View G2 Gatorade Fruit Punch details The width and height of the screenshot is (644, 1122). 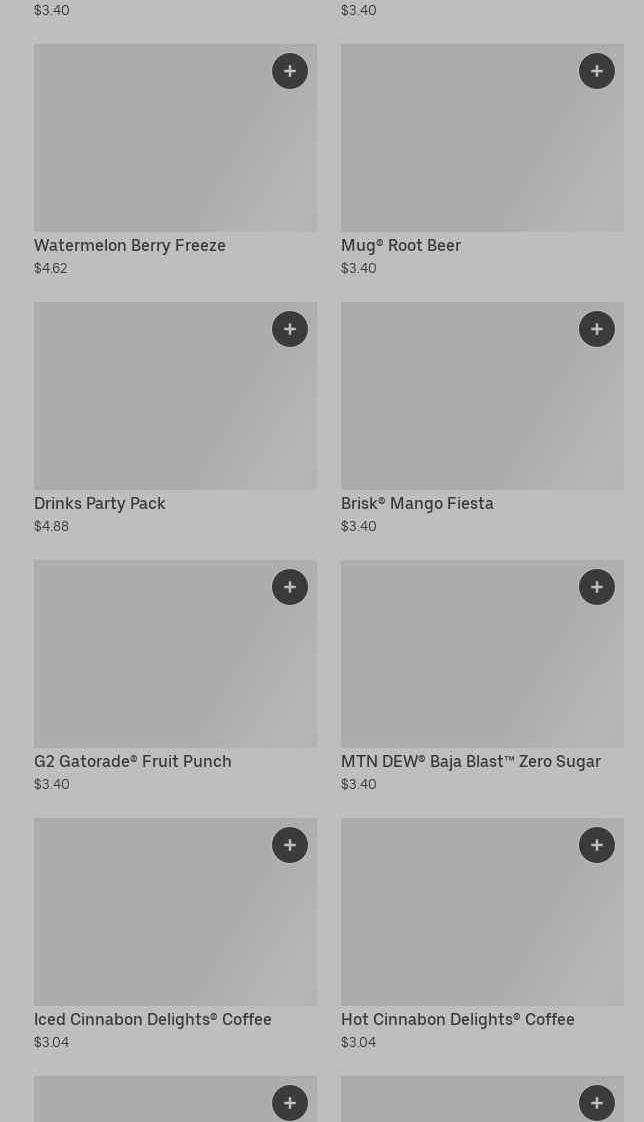tap(175, 676)
